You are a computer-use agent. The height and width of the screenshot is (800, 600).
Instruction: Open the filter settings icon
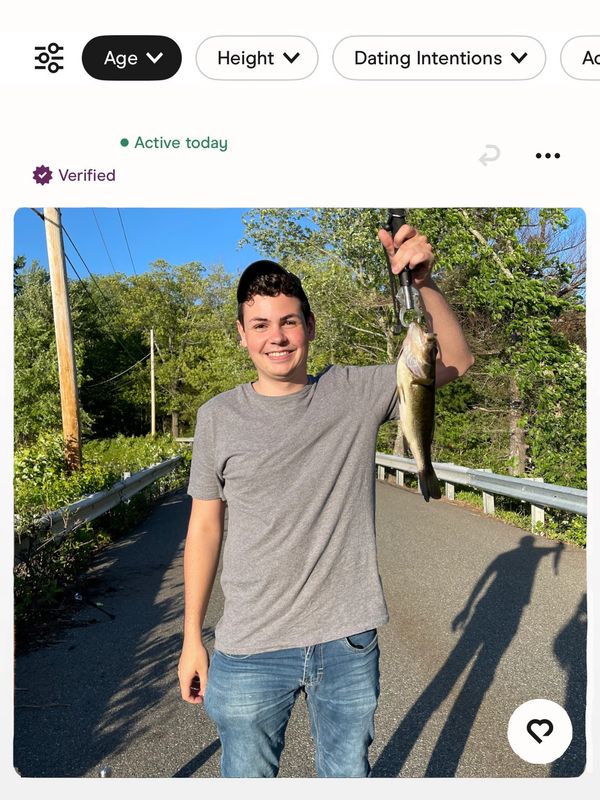pyautogui.click(x=49, y=58)
